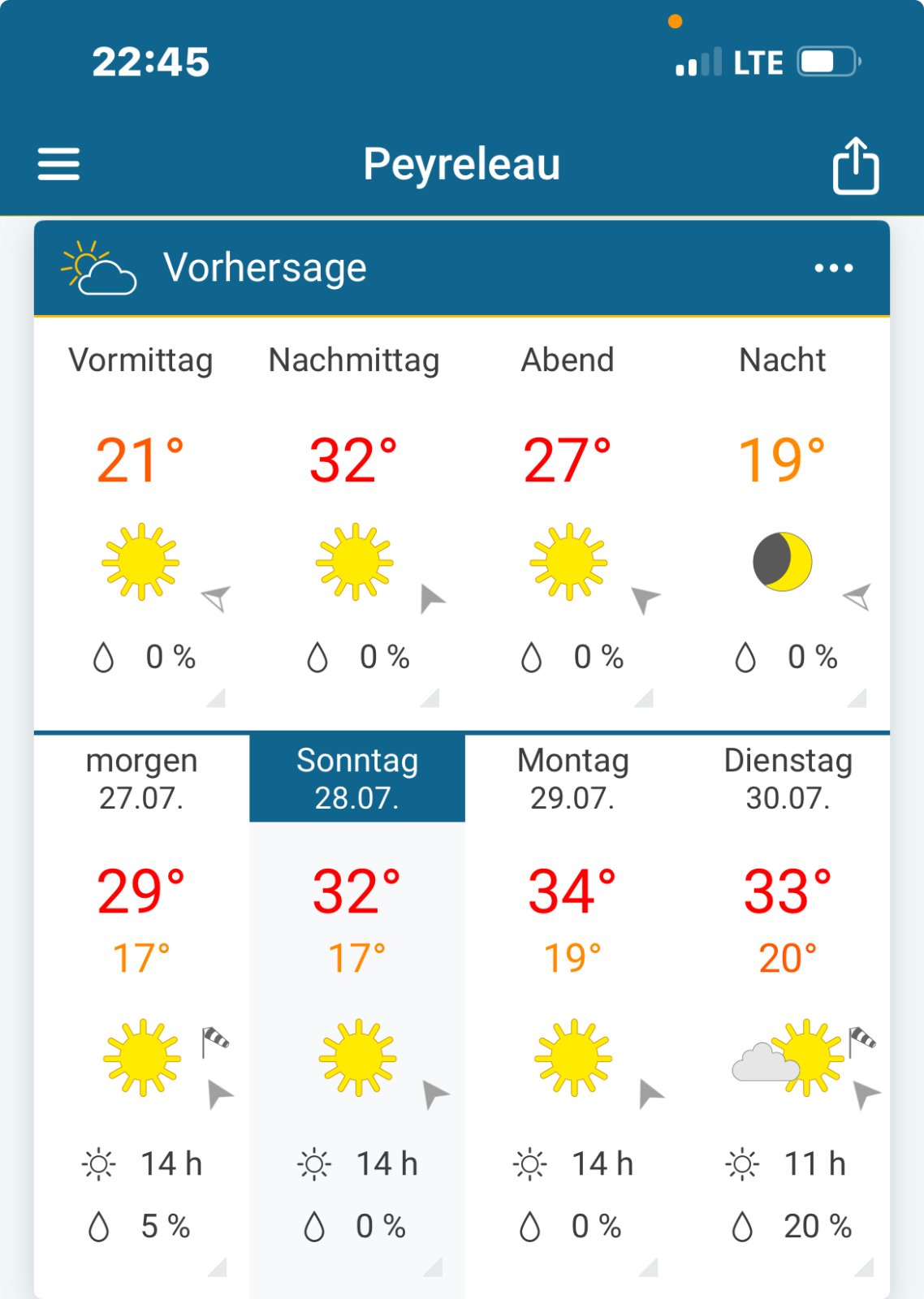
Task: Select Sonntag 28.07. forecast
Action: (x=357, y=779)
